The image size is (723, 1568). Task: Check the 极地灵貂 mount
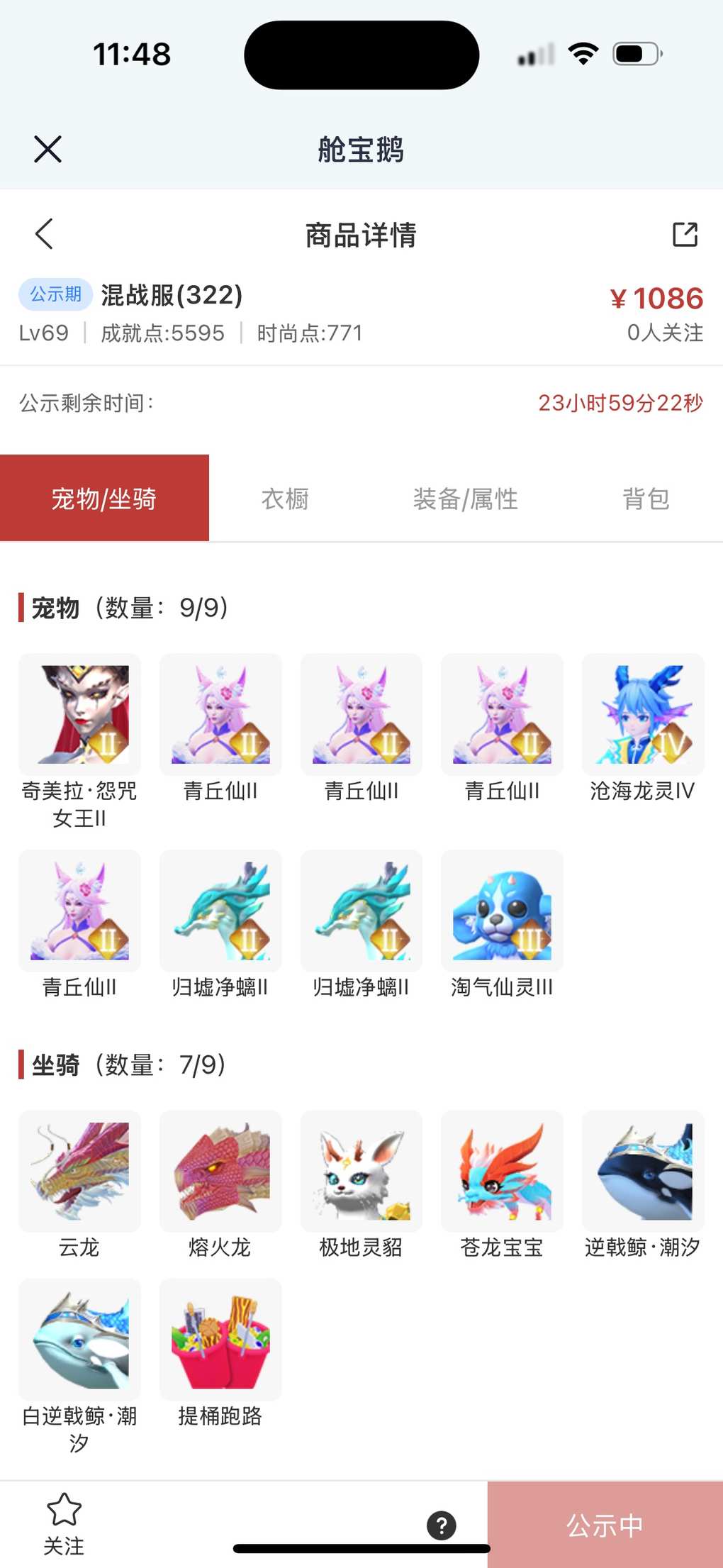(361, 1172)
